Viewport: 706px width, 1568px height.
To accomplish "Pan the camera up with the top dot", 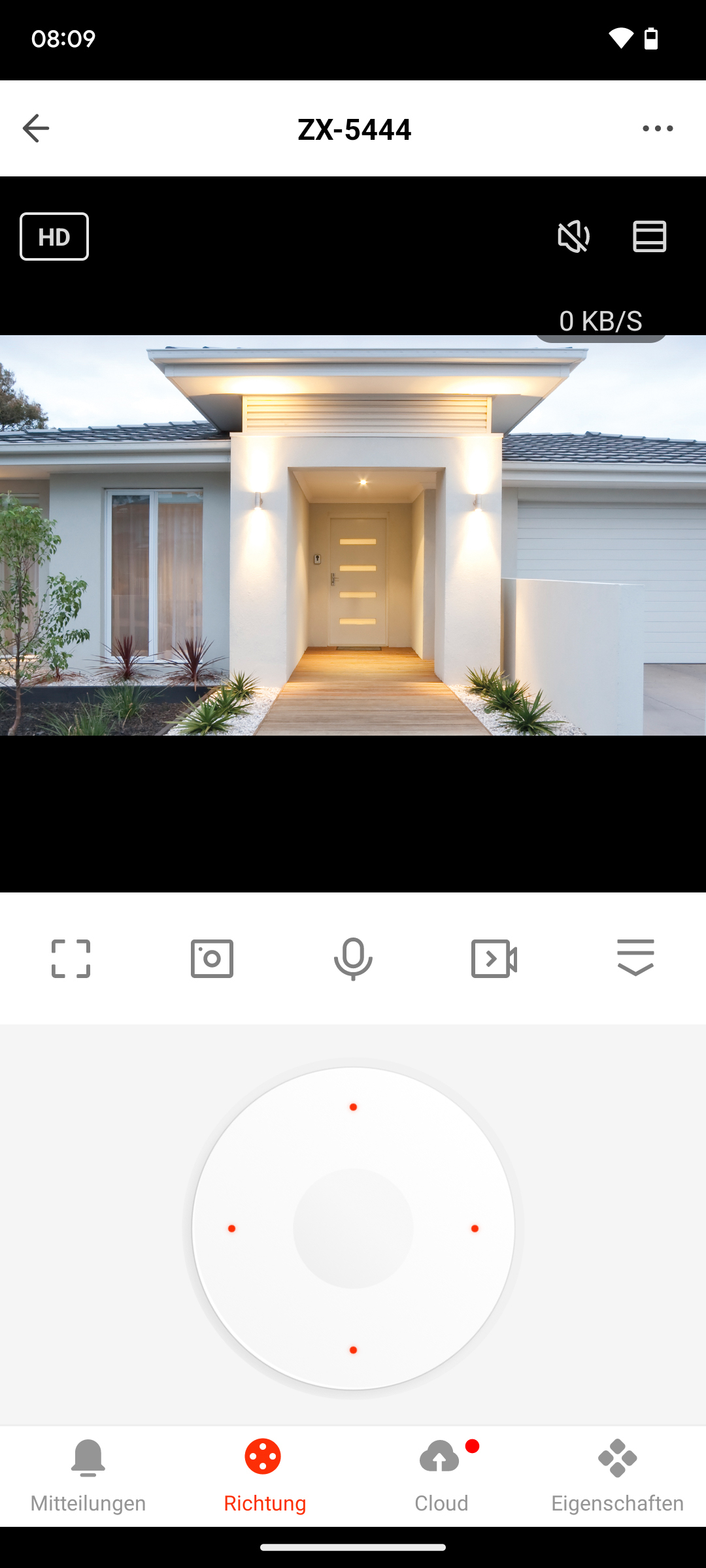I will pos(353,1107).
